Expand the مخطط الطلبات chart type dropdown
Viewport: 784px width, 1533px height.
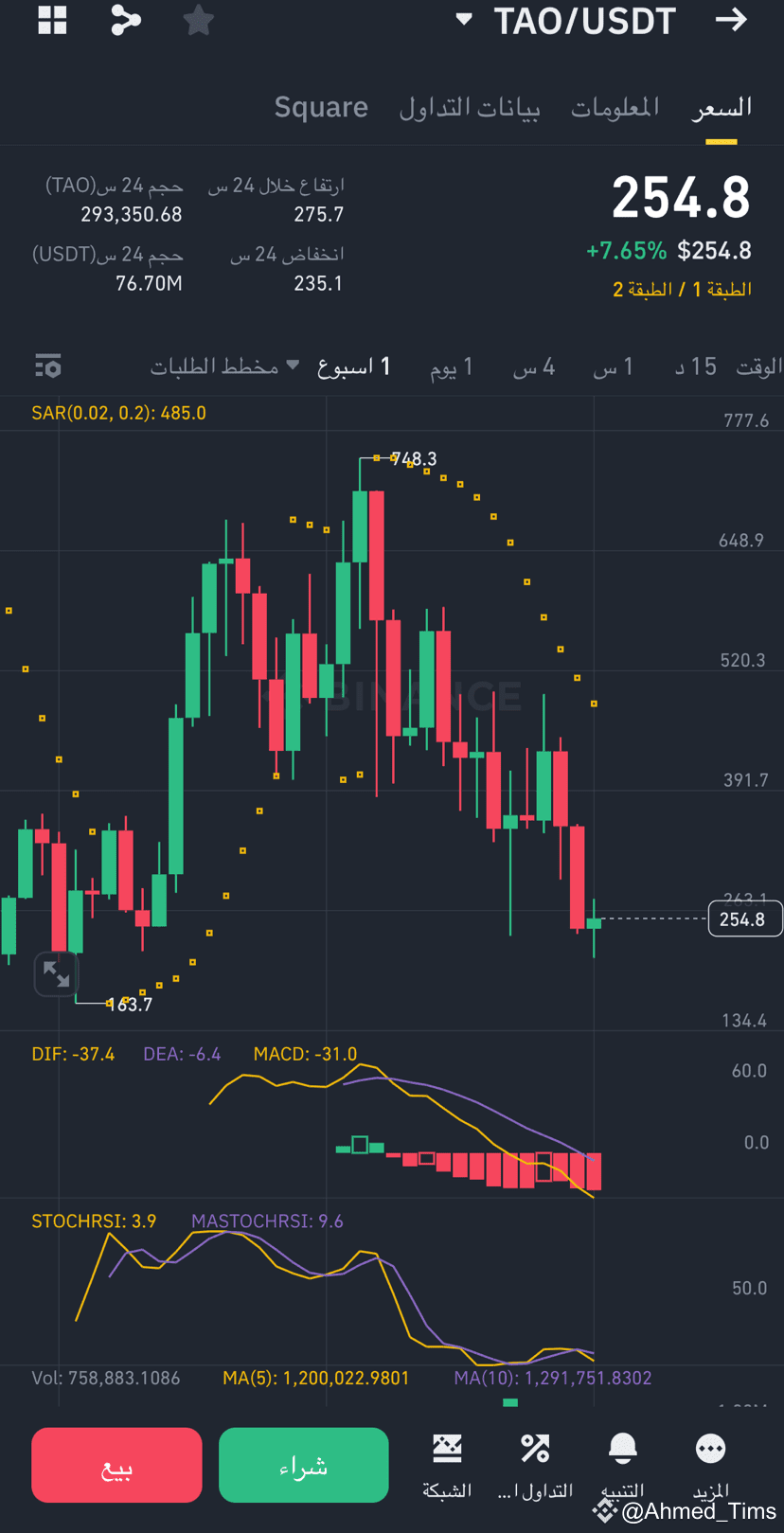(225, 365)
